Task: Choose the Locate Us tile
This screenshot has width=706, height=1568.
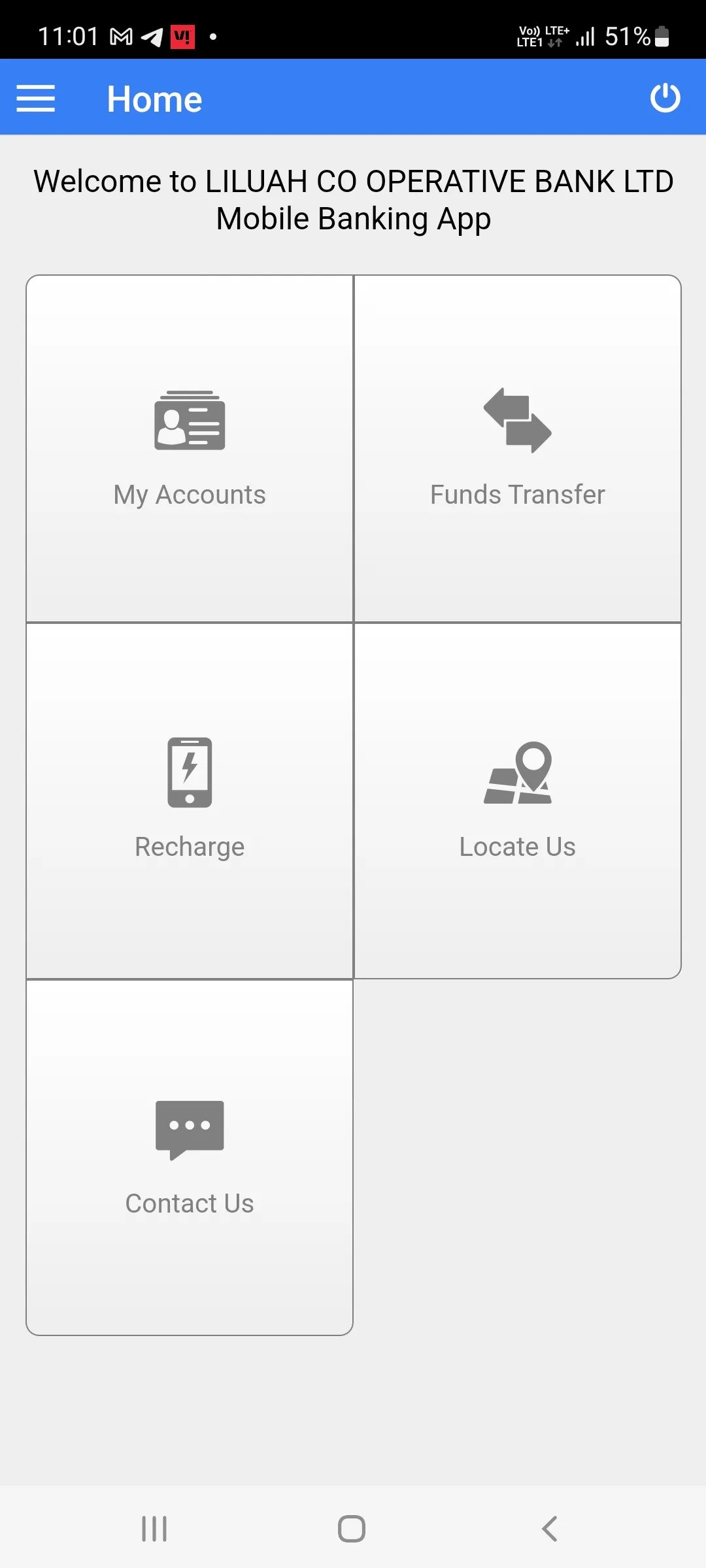Action: (518, 801)
